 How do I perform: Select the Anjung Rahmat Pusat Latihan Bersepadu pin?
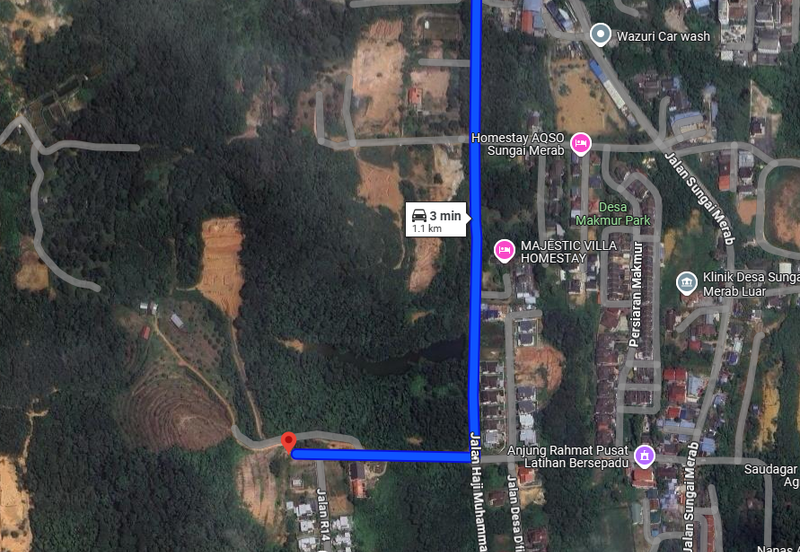click(x=645, y=456)
